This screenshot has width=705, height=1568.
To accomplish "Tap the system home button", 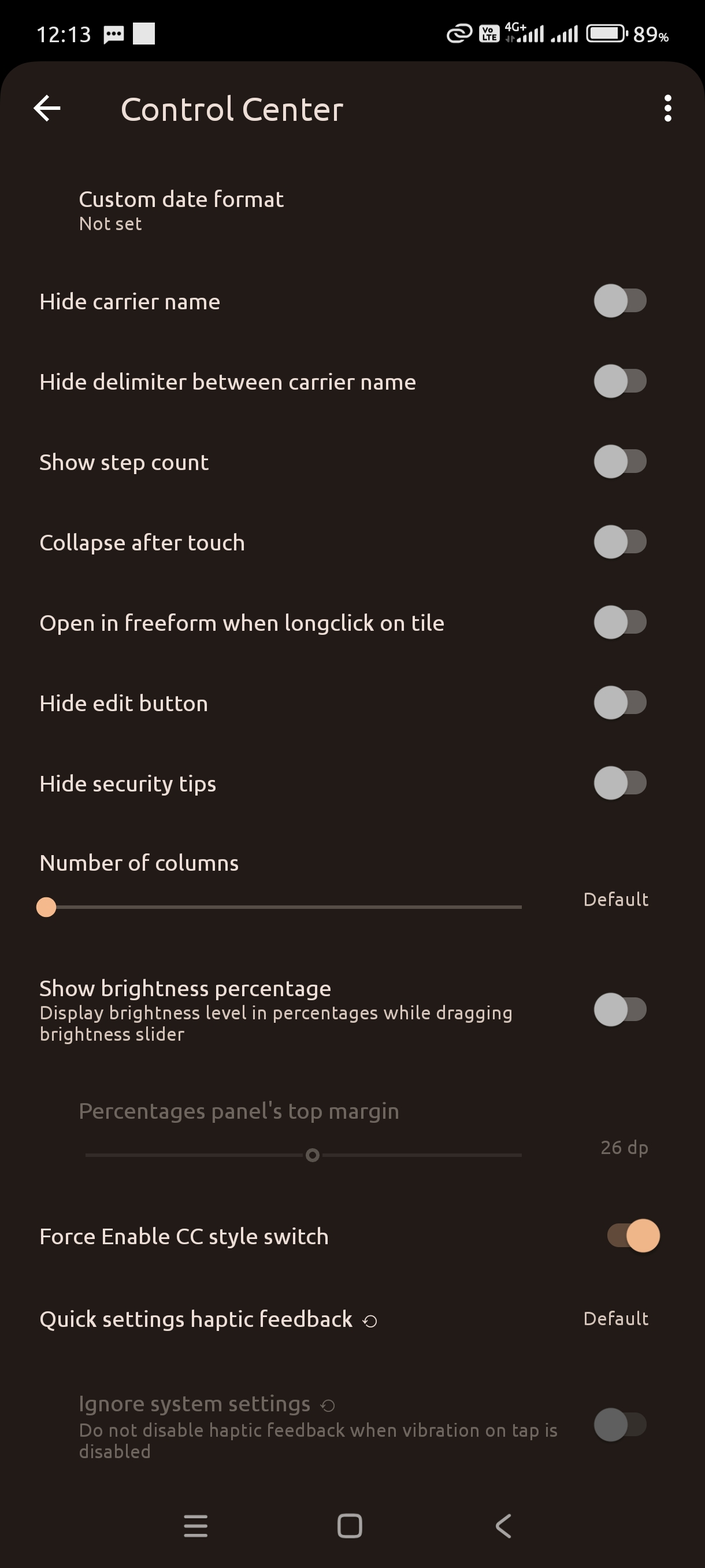I will [350, 1526].
